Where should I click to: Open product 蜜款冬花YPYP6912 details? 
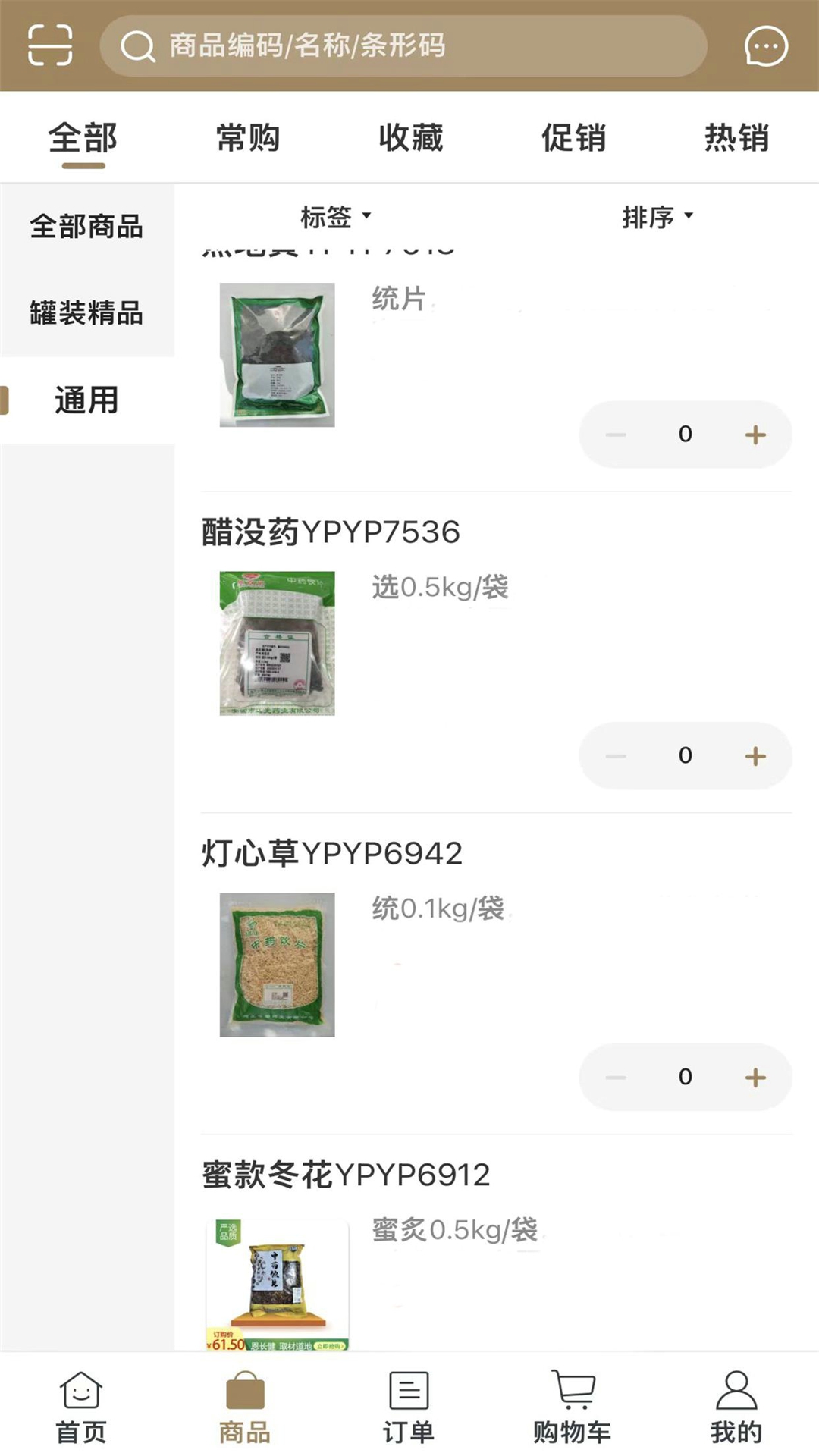346,1173
